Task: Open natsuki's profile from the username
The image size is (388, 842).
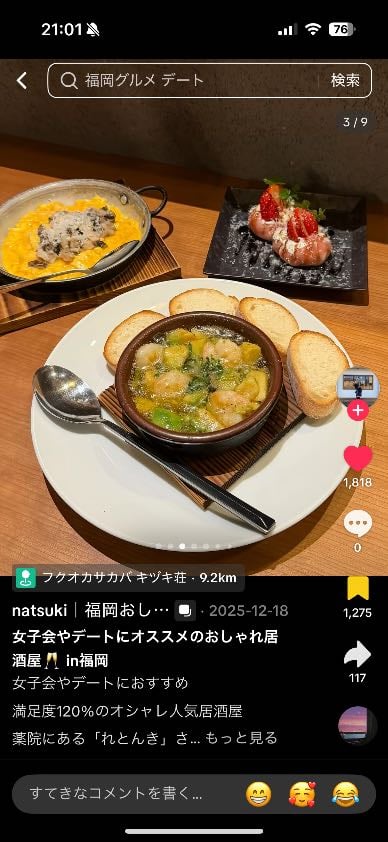Action: (39, 611)
